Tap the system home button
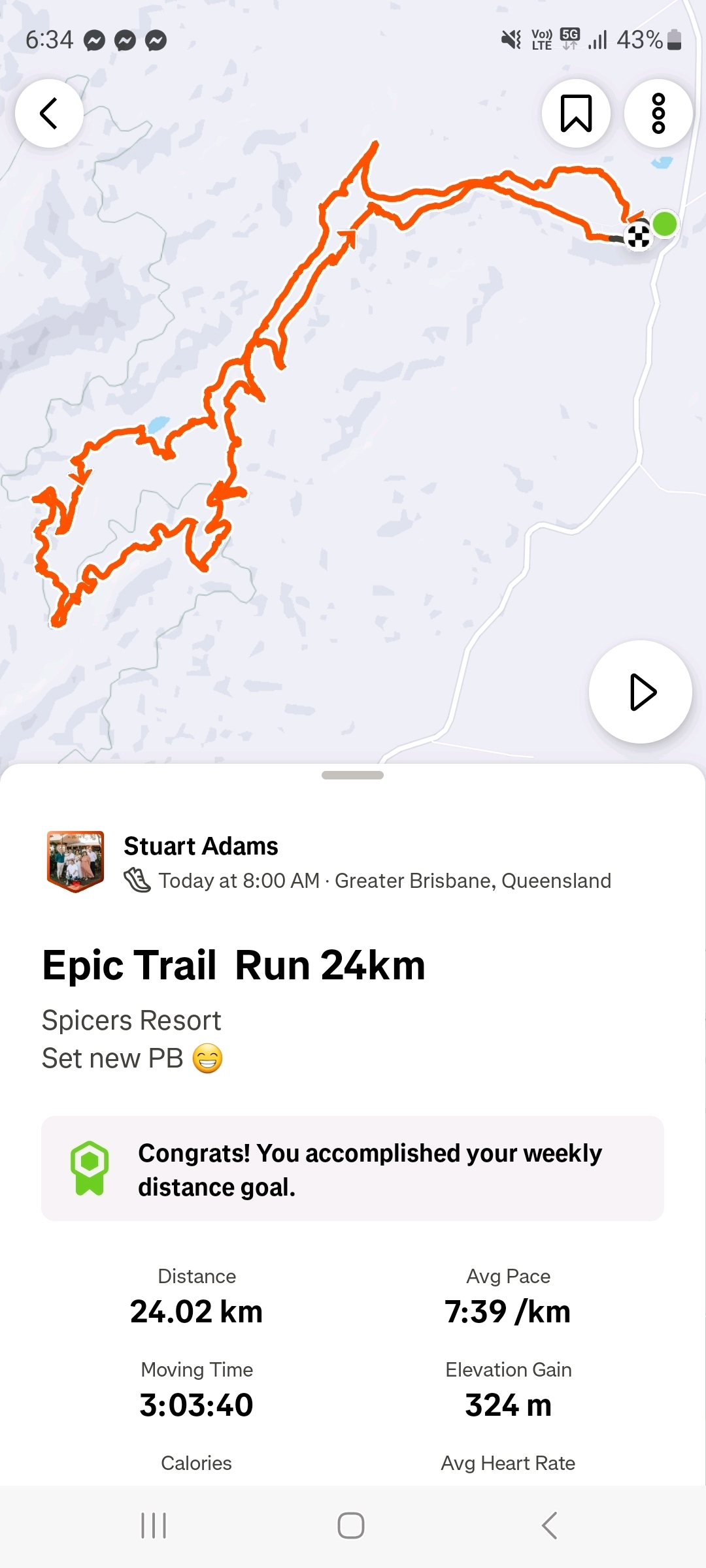Viewport: 706px width, 1568px height. (x=351, y=1526)
